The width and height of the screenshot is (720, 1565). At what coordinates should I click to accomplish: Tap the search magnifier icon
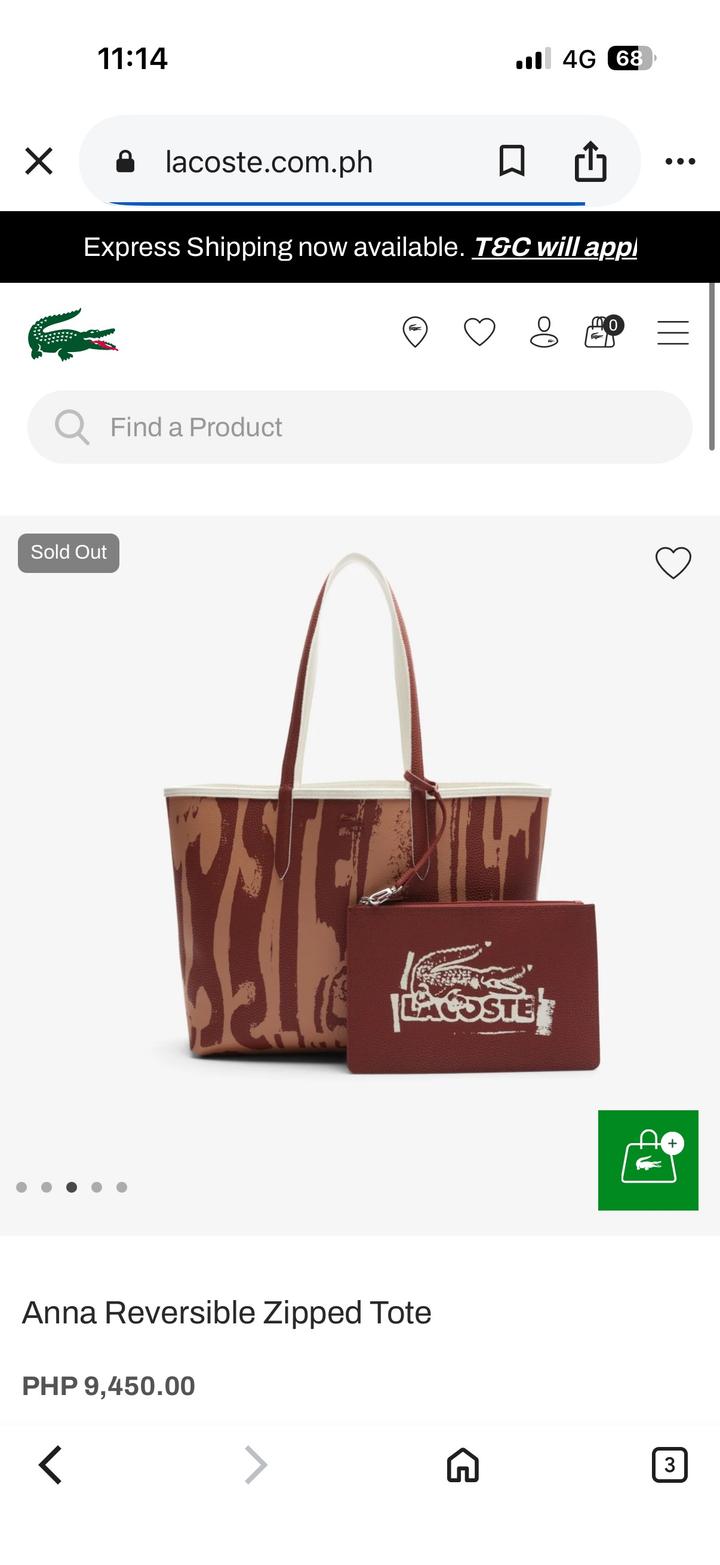(x=70, y=427)
